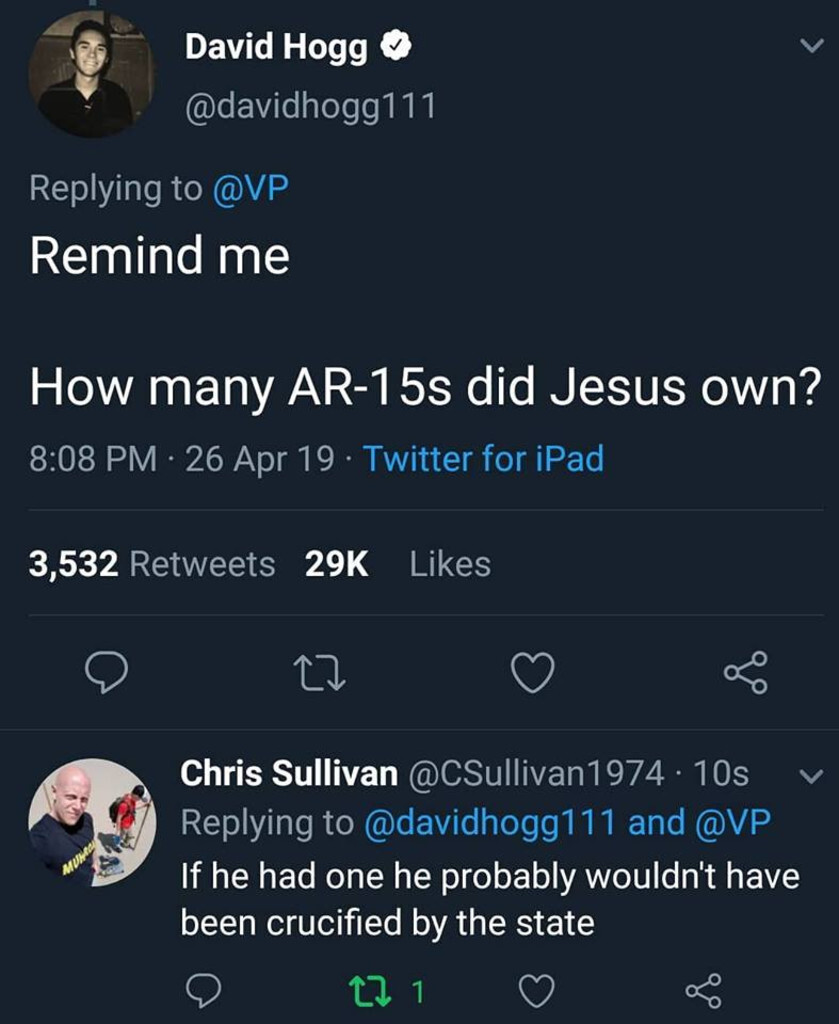The height and width of the screenshot is (1024, 839).
Task: Reply to Chris Sullivan's tweet
Action: (x=203, y=991)
